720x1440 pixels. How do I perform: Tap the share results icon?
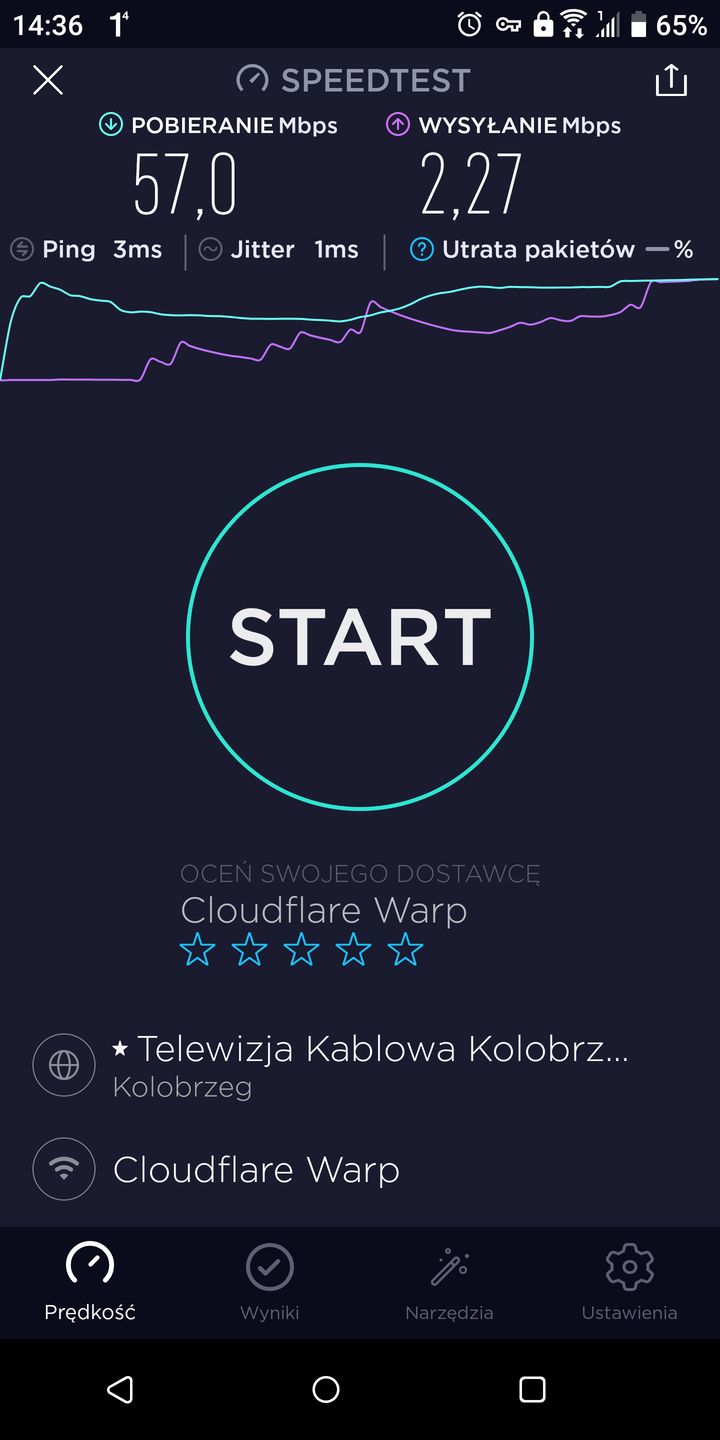(671, 80)
